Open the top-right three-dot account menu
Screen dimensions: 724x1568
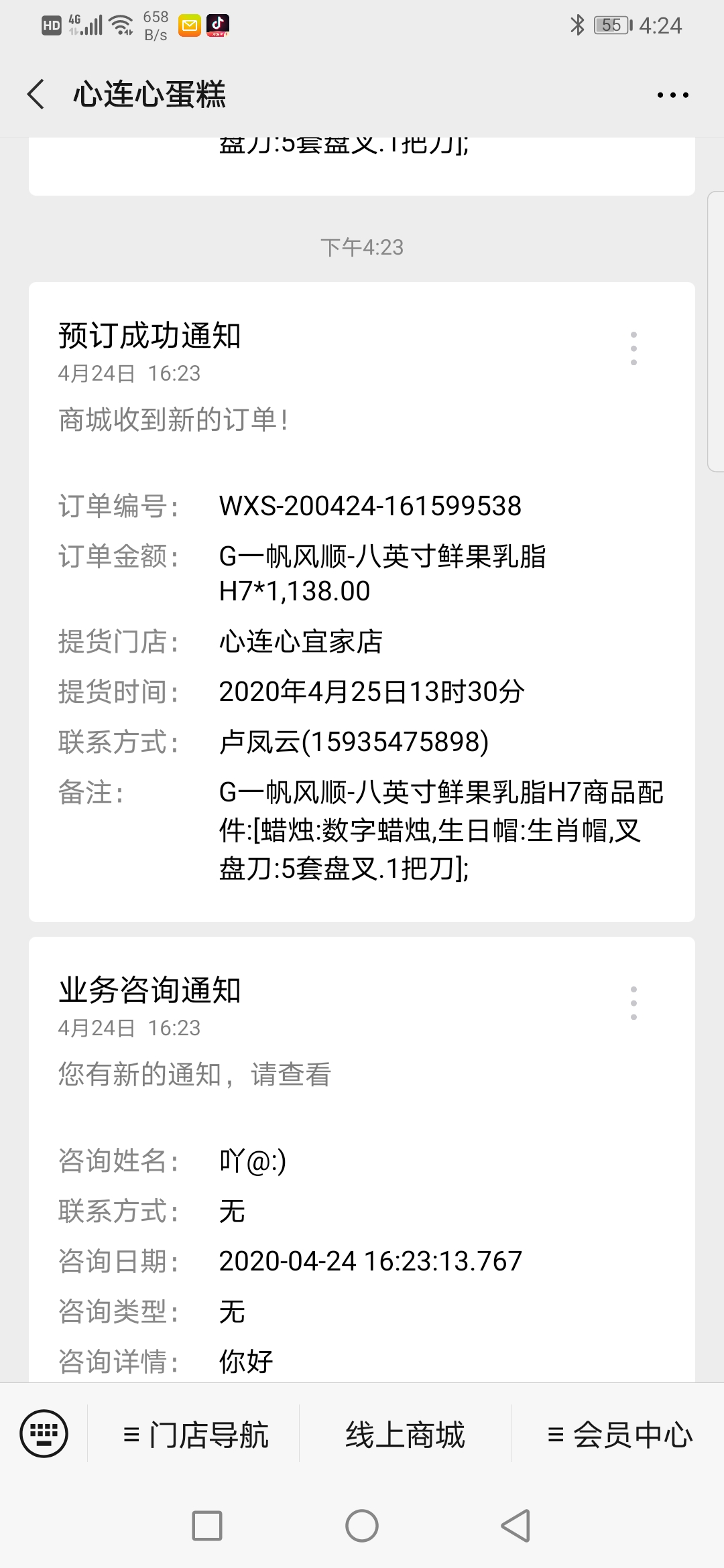[672, 95]
